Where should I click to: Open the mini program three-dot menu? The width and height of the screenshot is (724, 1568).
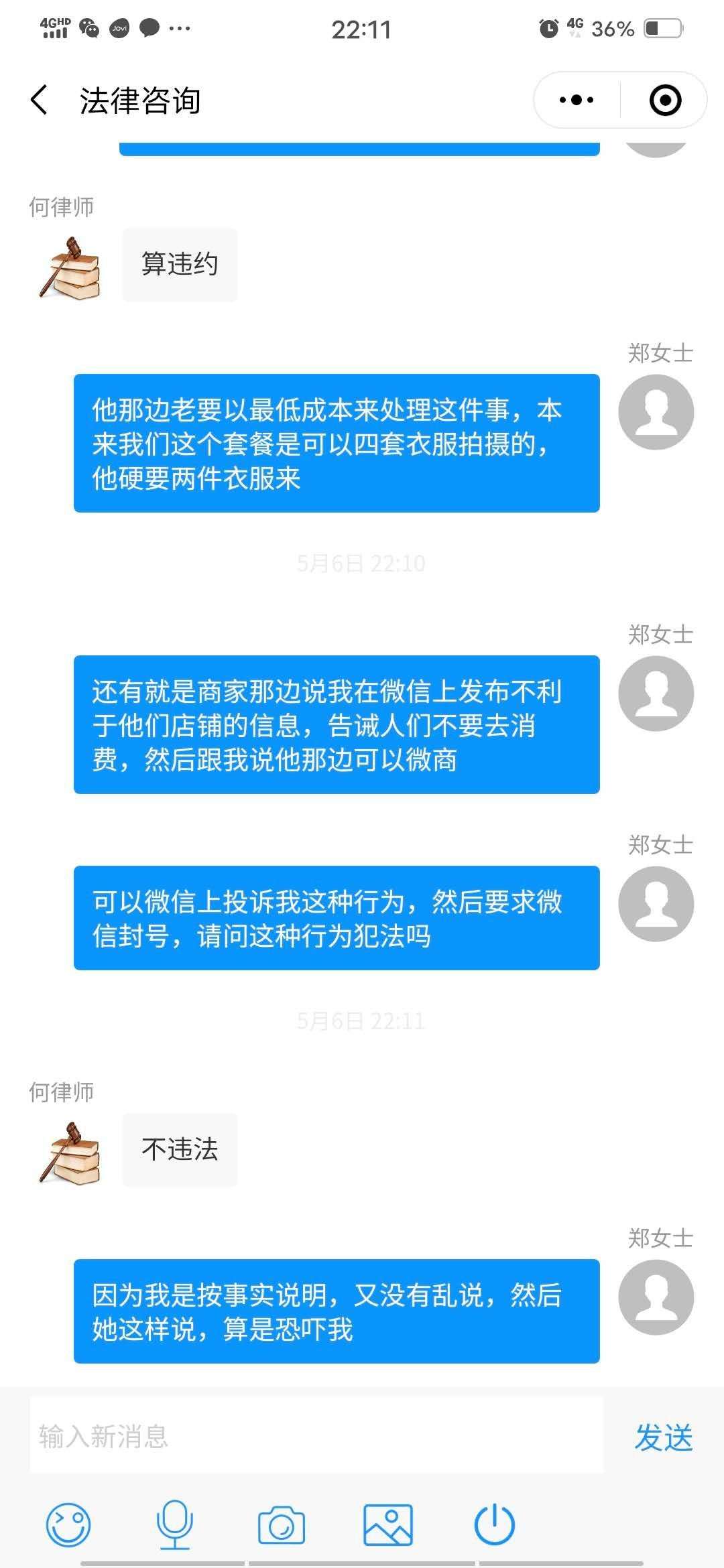(x=577, y=101)
